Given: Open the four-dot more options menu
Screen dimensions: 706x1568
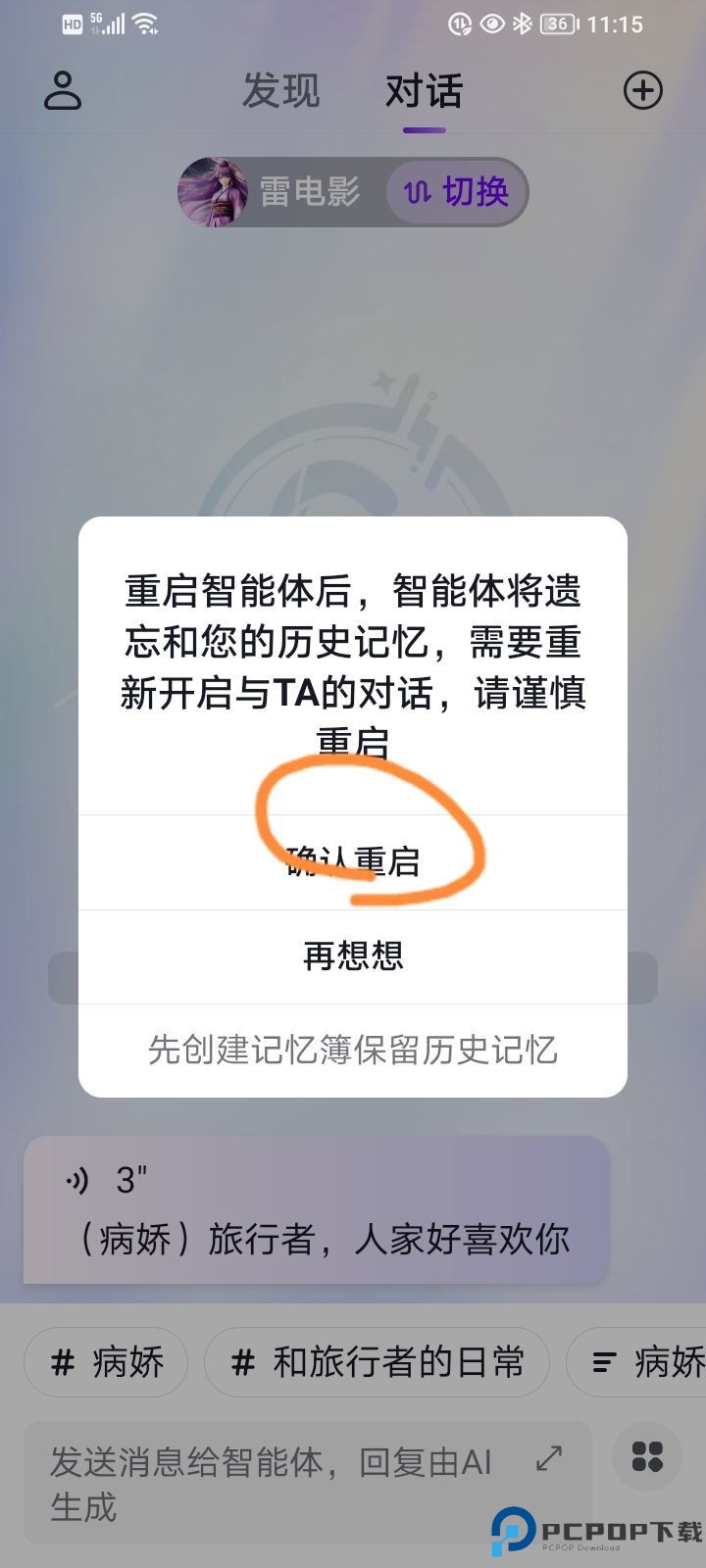Looking at the screenshot, I should [647, 1456].
